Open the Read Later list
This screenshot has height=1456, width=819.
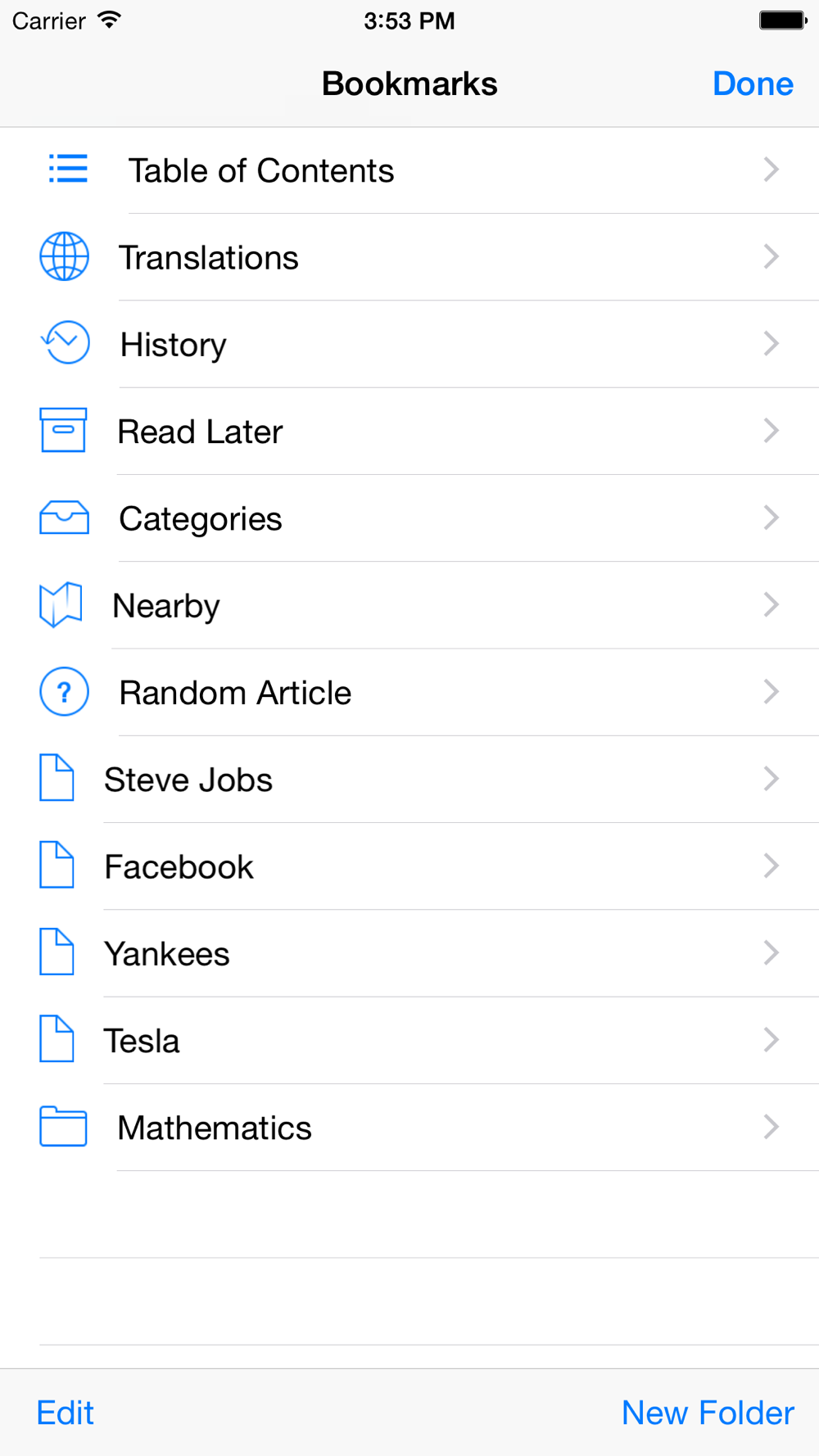point(409,432)
